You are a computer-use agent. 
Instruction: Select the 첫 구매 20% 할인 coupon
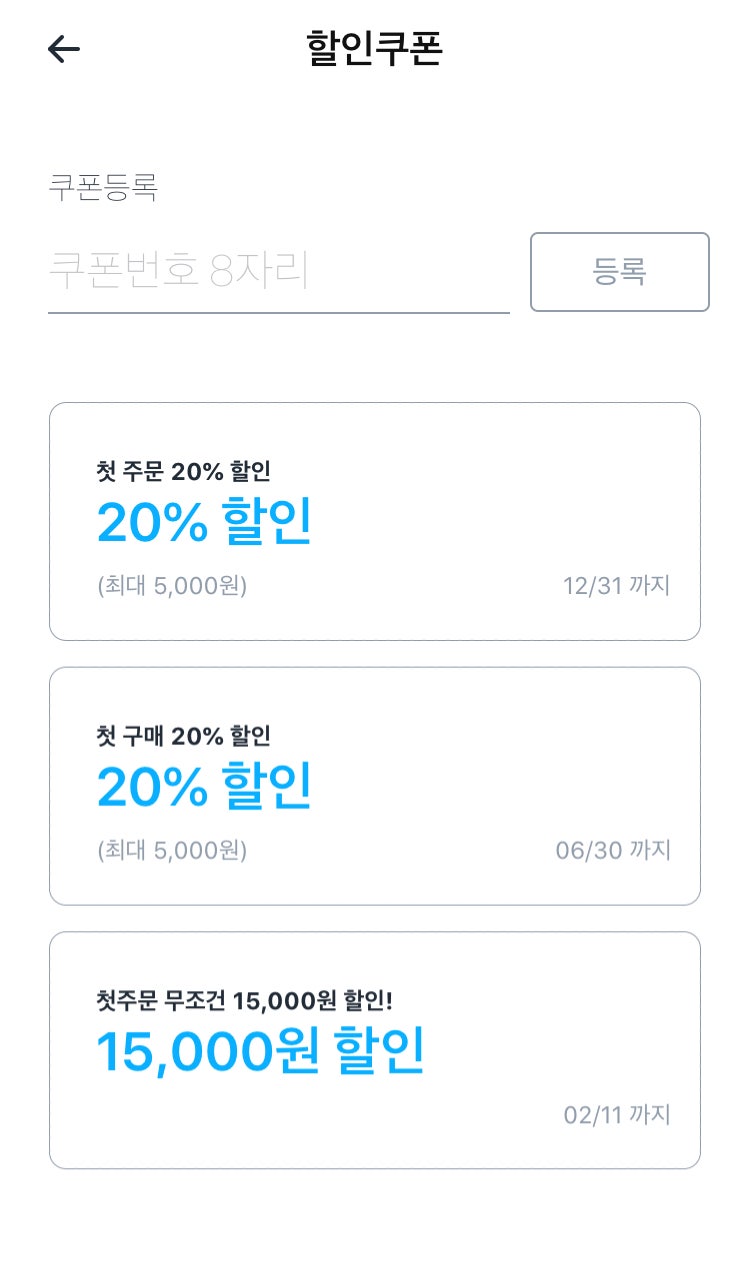375,786
